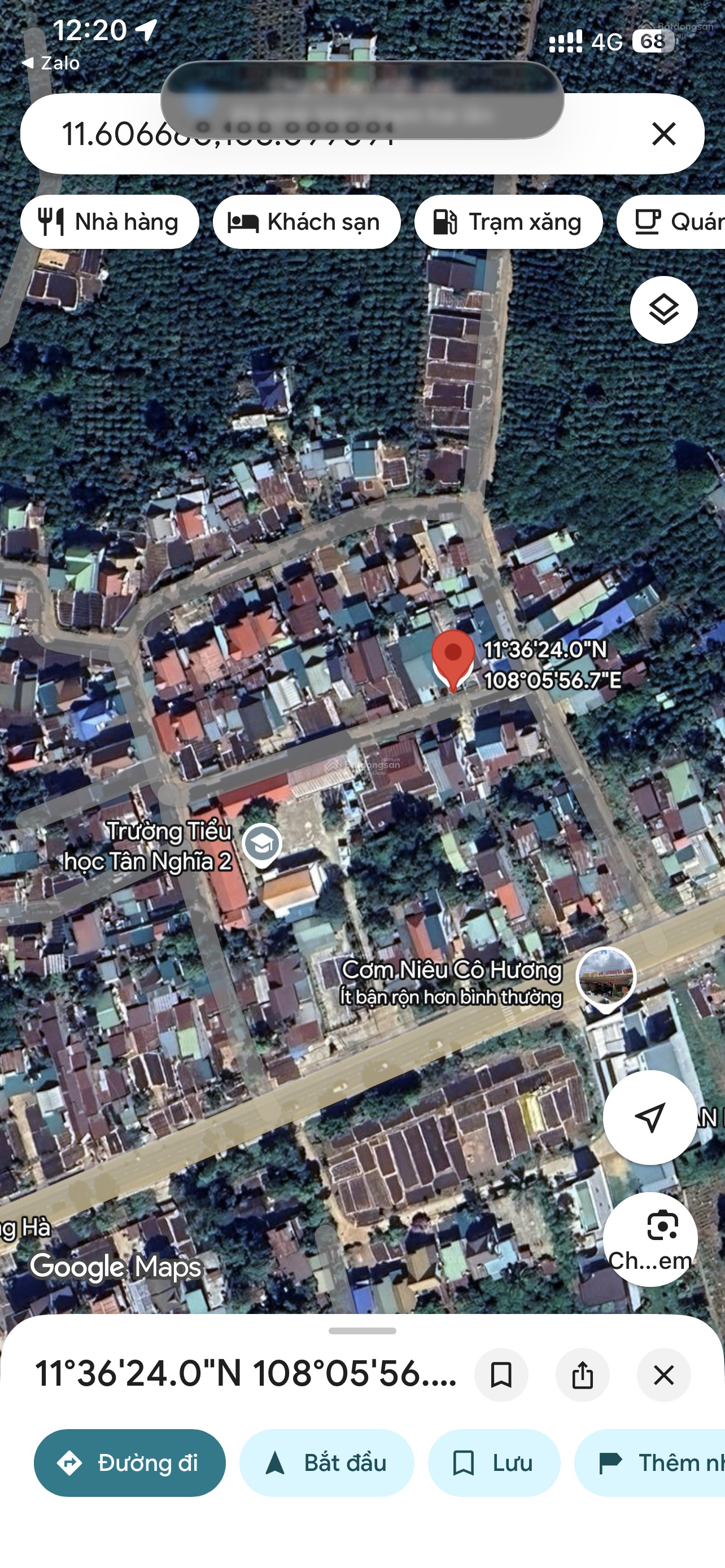Center map on my location
The width and height of the screenshot is (725, 1568).
[x=649, y=1117]
